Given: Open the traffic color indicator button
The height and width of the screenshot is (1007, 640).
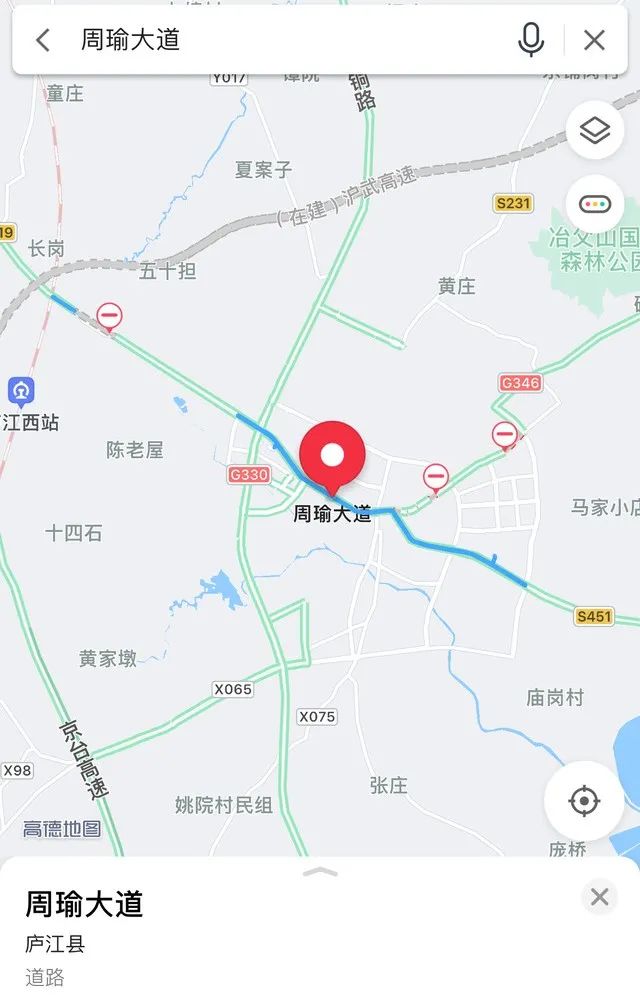Looking at the screenshot, I should [595, 204].
